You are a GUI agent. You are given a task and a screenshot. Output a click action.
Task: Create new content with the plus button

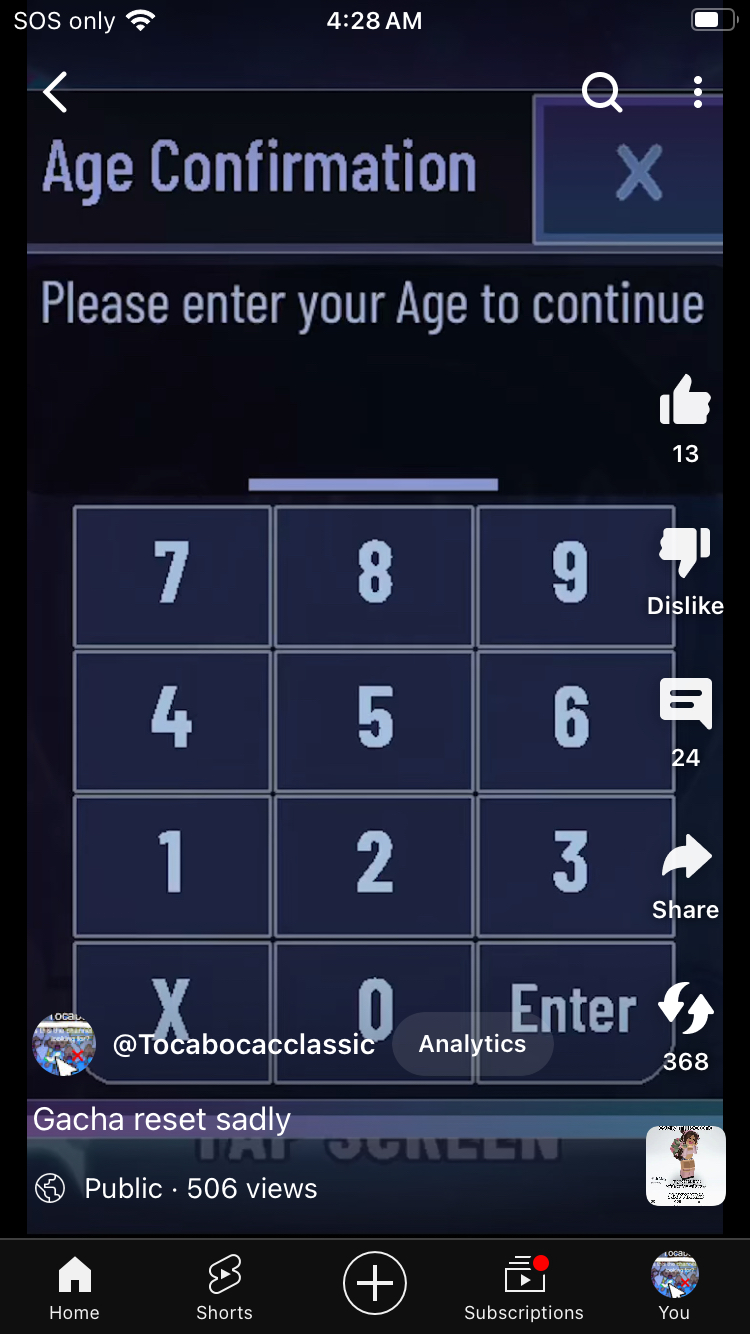375,1282
